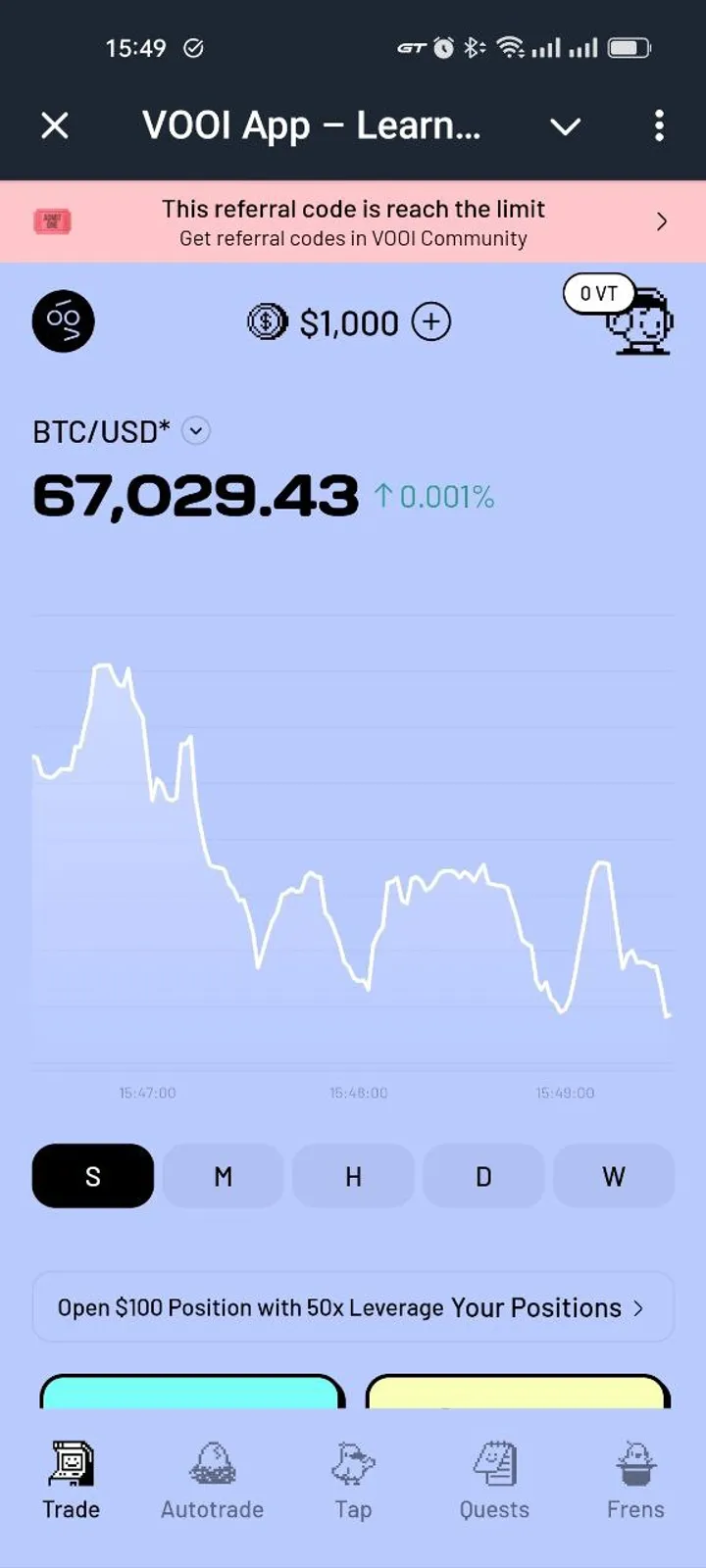Enable the W weekly timeframe
The image size is (706, 1568).
(614, 1176)
